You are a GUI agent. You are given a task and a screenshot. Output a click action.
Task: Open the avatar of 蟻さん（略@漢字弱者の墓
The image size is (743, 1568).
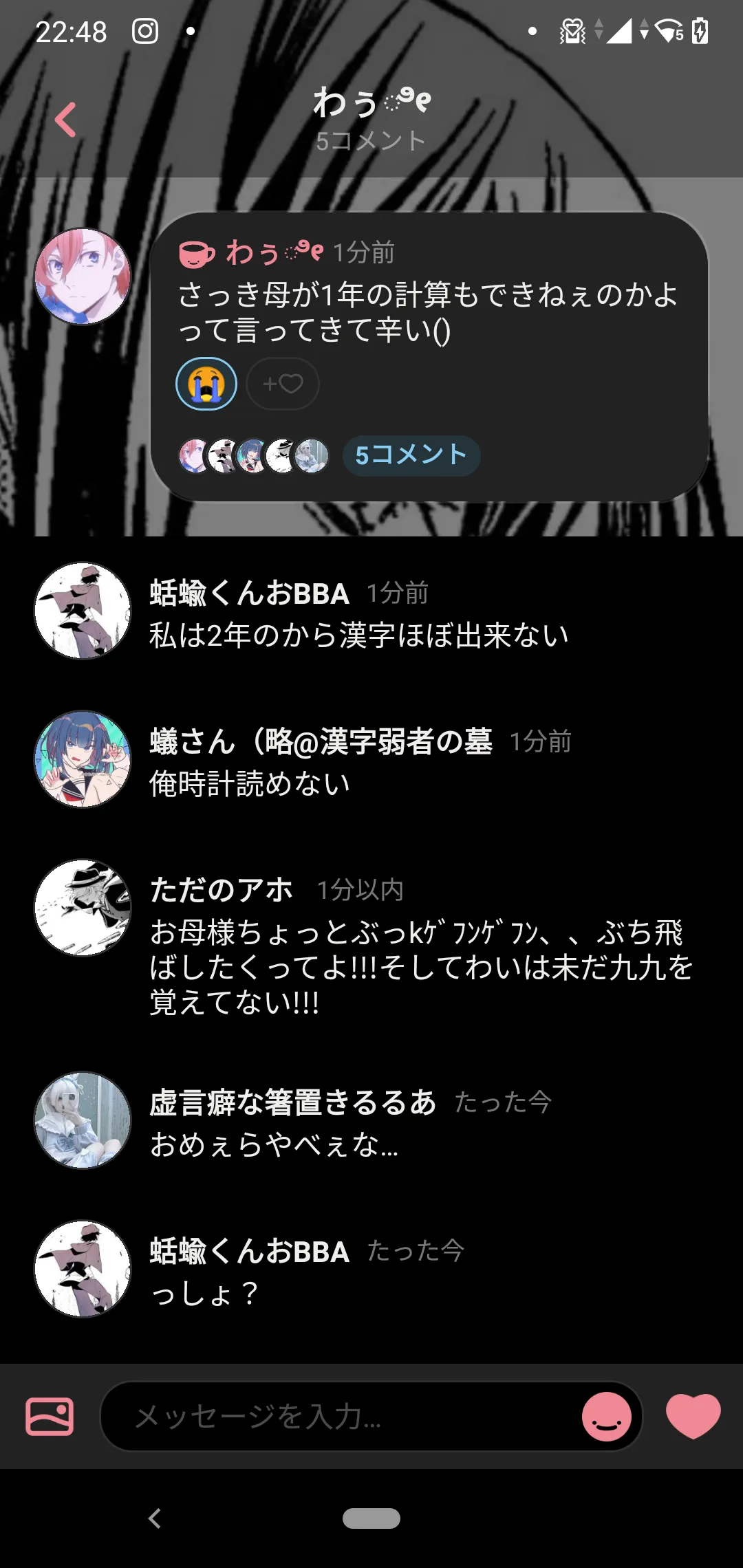click(83, 759)
